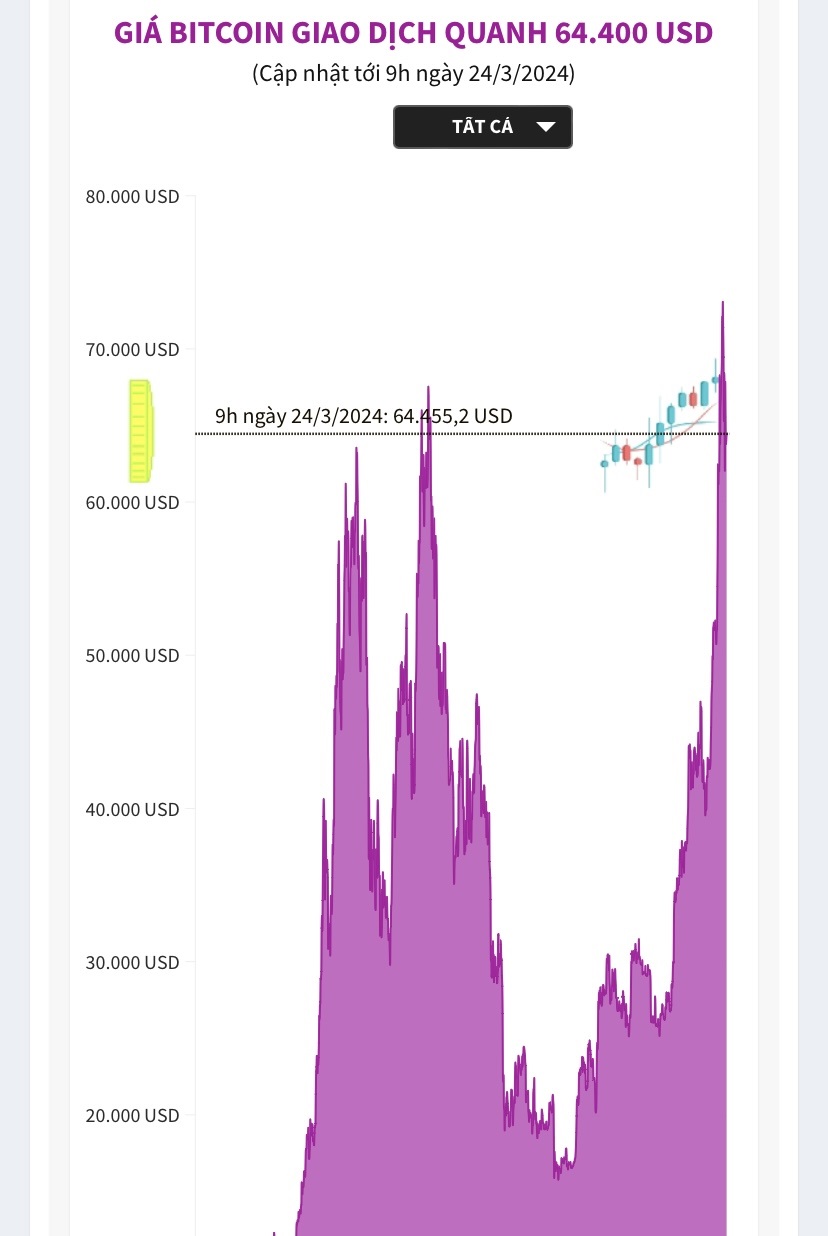Viewport: 828px width, 1236px height.
Task: Click the 64.455,2 USD annotation label
Action: tap(363, 416)
